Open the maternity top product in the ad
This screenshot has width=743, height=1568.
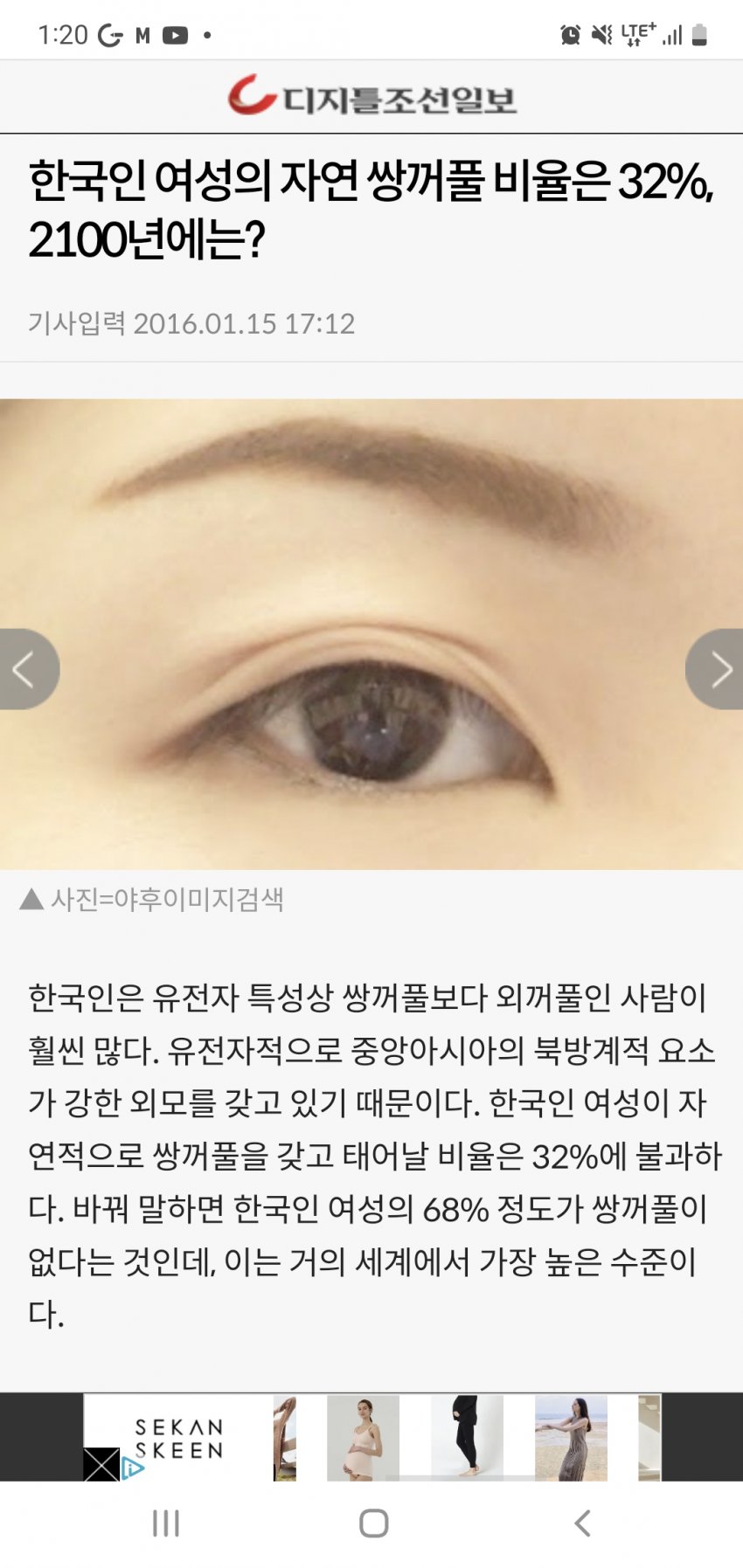[x=363, y=1438]
